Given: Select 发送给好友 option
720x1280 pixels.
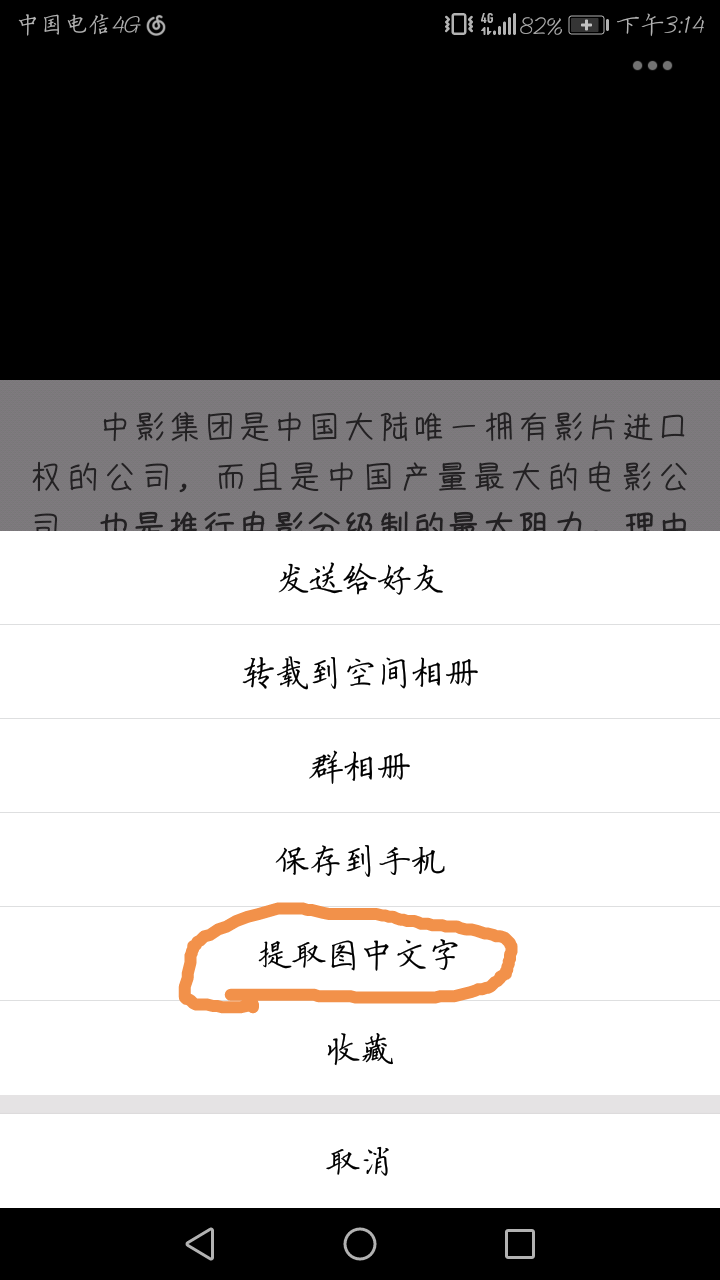Looking at the screenshot, I should [x=360, y=578].
